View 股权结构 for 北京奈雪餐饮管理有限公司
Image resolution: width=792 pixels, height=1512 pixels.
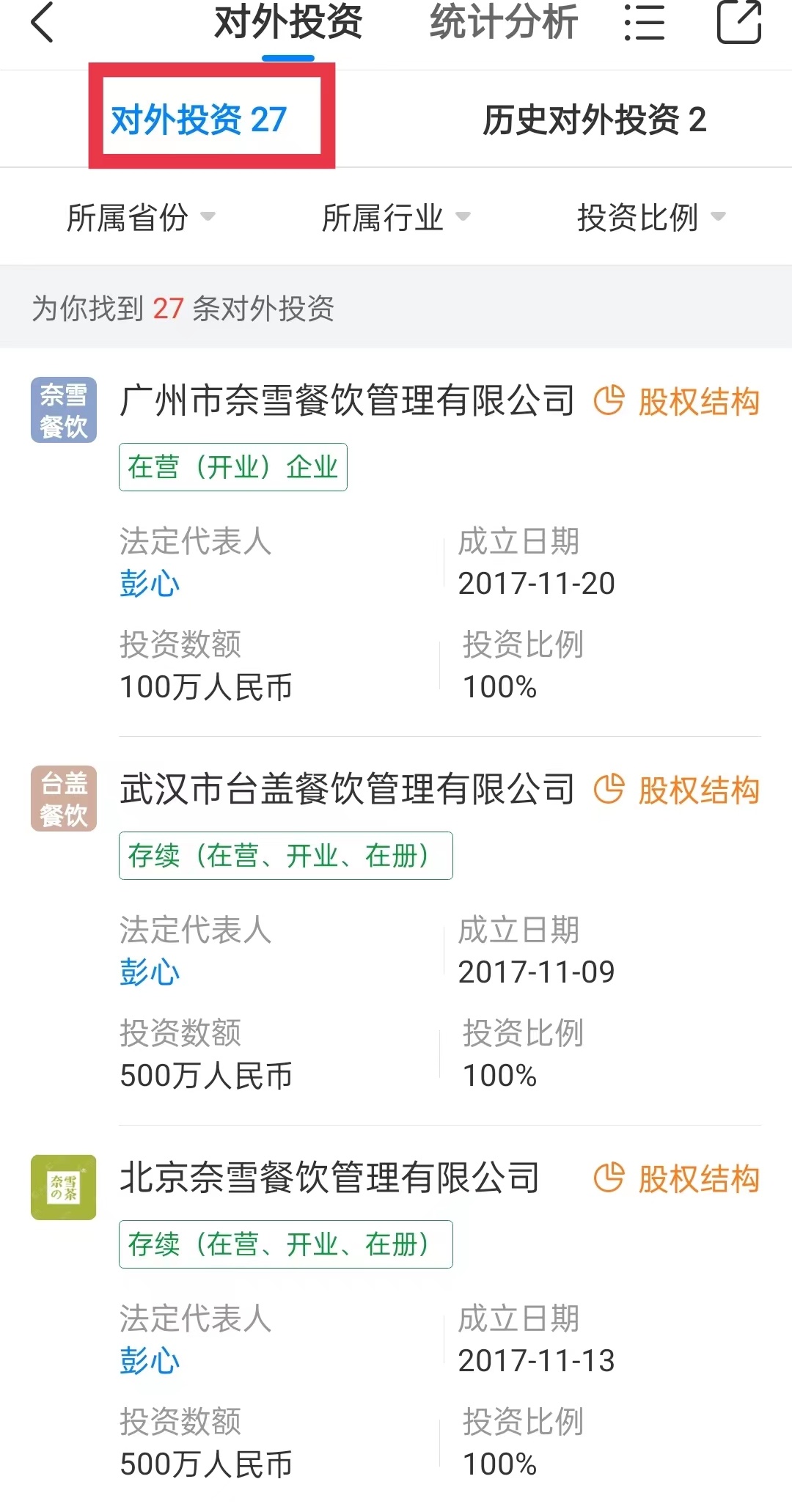[676, 1178]
